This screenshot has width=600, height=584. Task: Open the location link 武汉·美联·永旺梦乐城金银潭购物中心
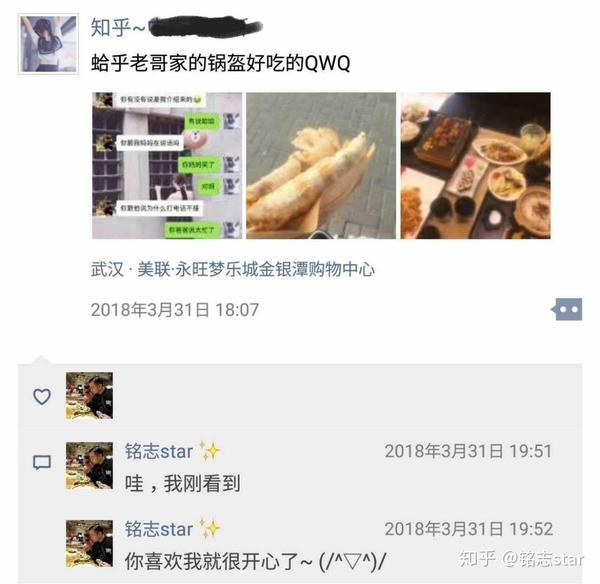click(x=233, y=269)
